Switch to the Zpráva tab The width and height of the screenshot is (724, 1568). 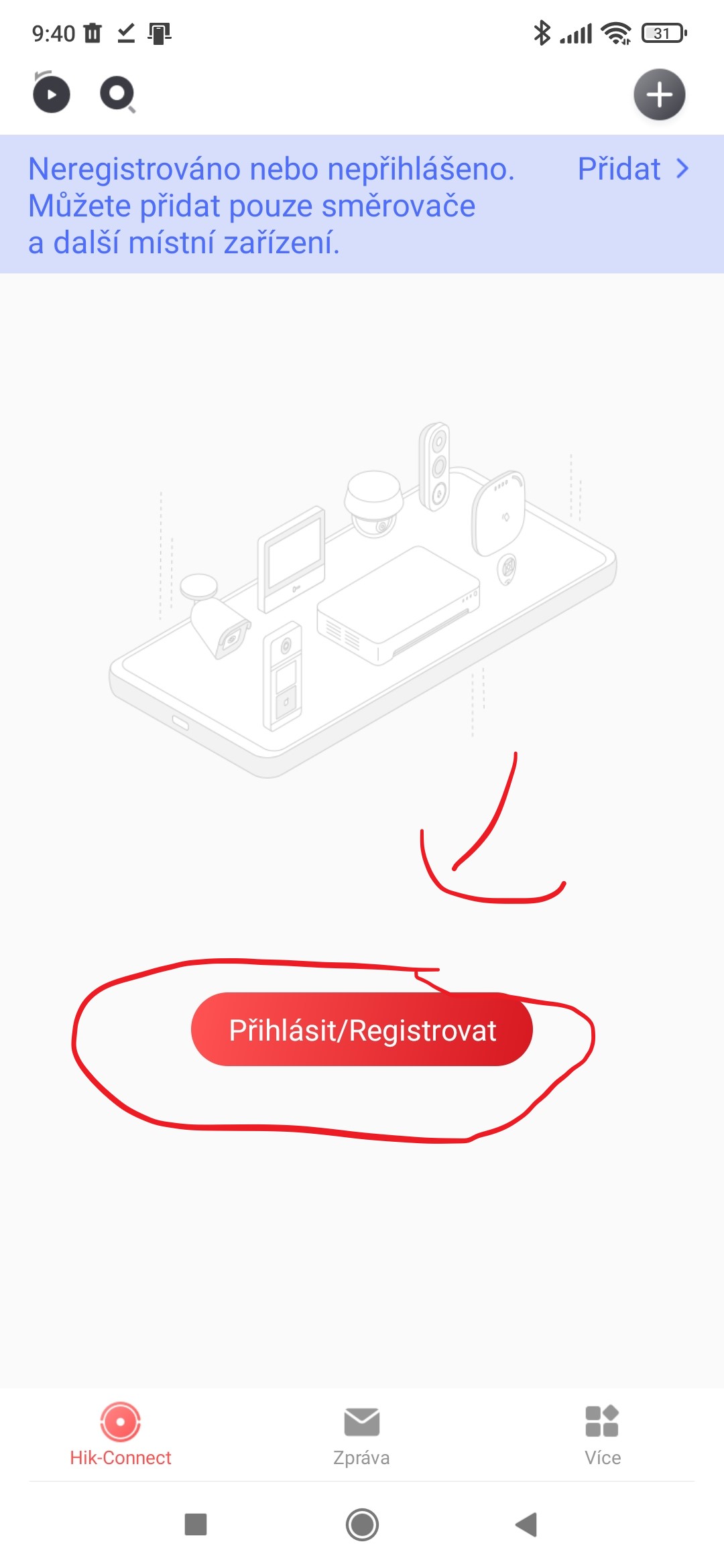click(362, 1434)
